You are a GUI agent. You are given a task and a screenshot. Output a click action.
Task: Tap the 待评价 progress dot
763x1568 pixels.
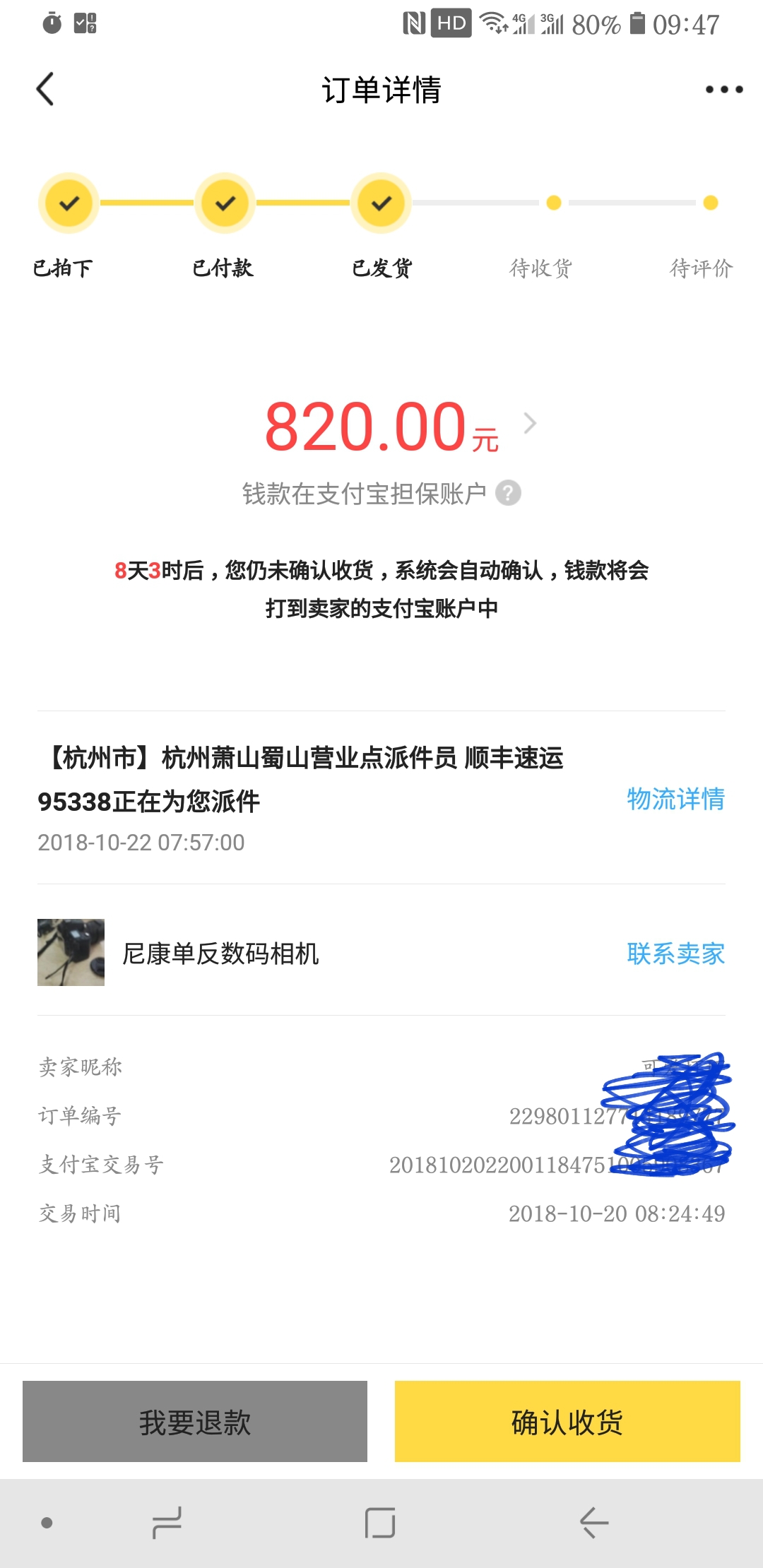(x=710, y=203)
